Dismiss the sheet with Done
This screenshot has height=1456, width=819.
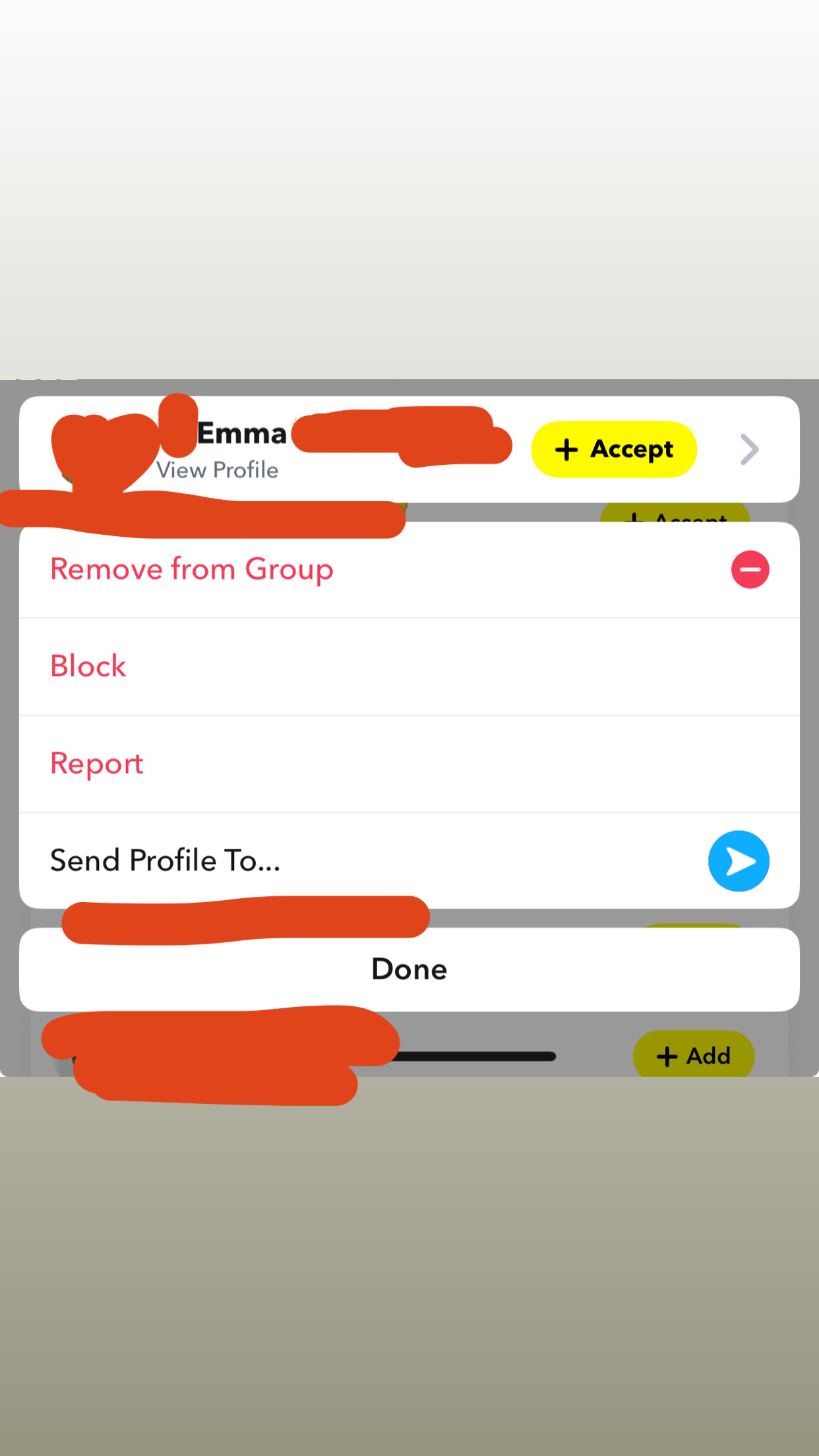(x=409, y=969)
